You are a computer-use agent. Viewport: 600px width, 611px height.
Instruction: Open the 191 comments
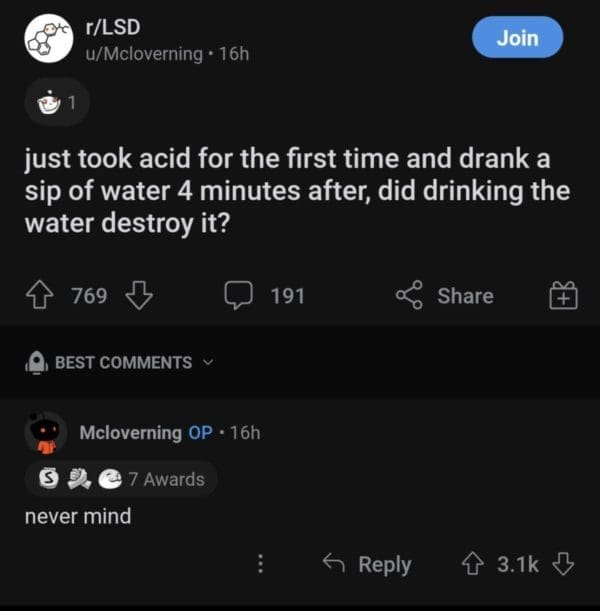pyautogui.click(x=264, y=295)
